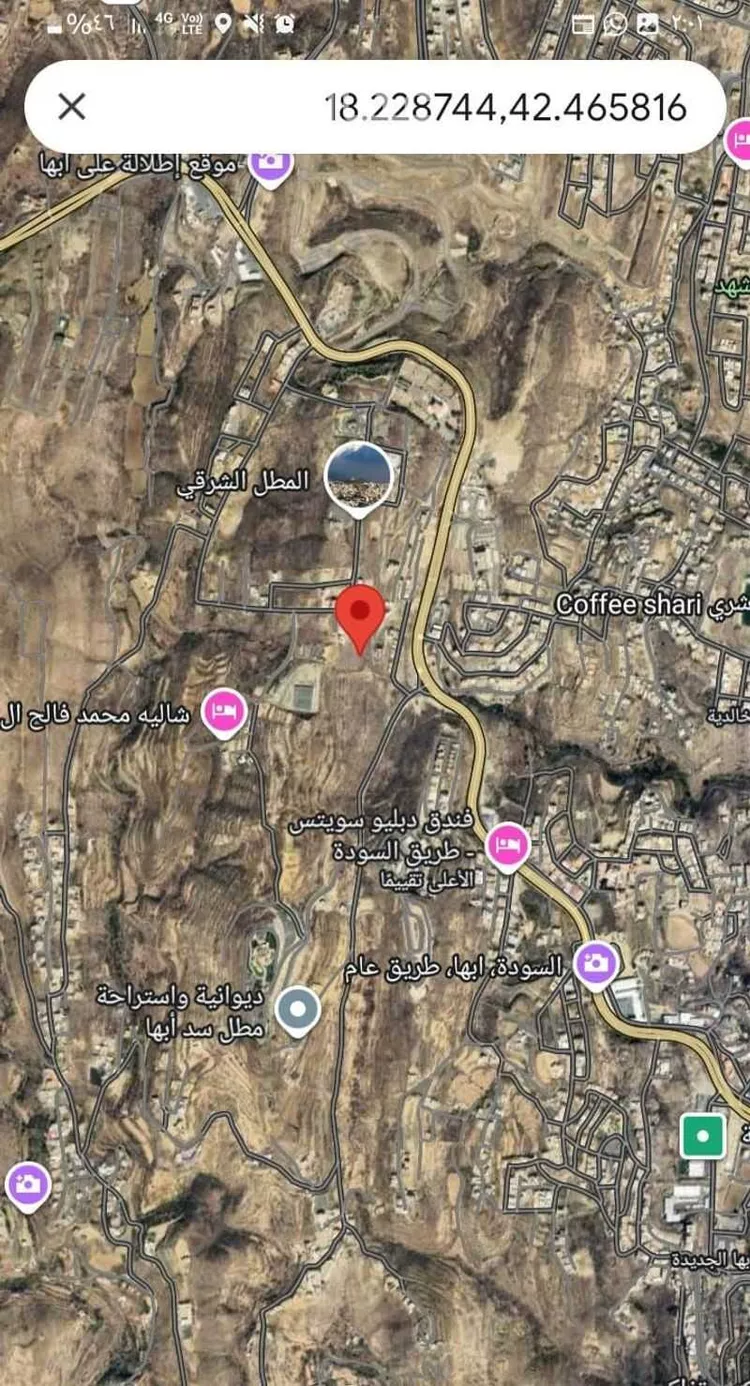Open the green square place marker

tap(702, 1136)
